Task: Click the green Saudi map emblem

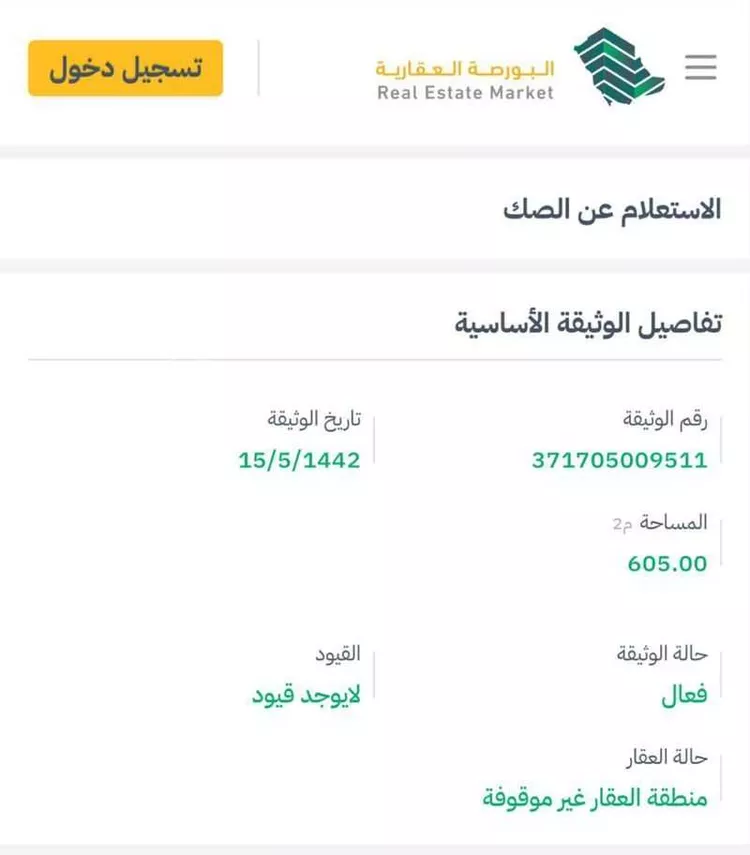Action: point(620,65)
